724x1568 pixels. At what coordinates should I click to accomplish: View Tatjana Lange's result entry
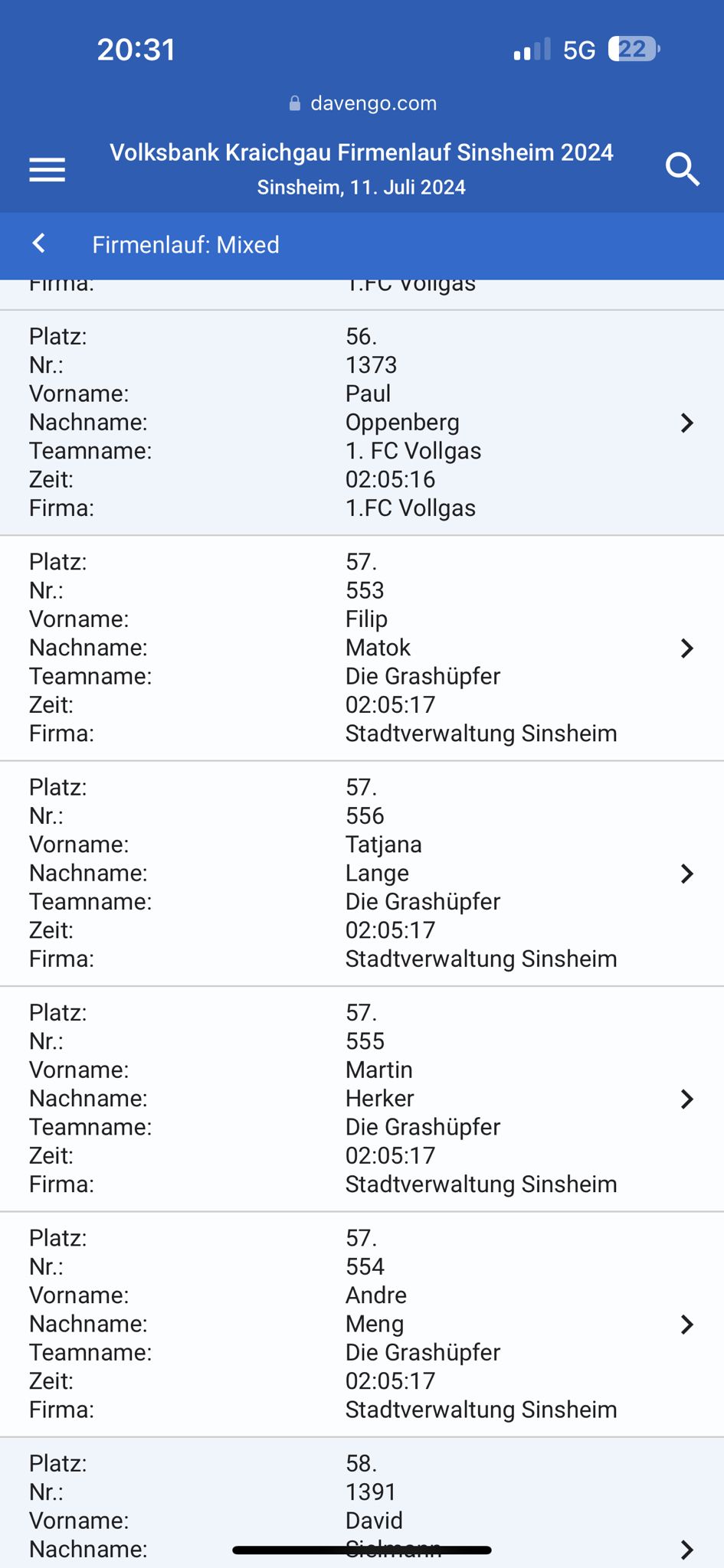[x=362, y=874]
